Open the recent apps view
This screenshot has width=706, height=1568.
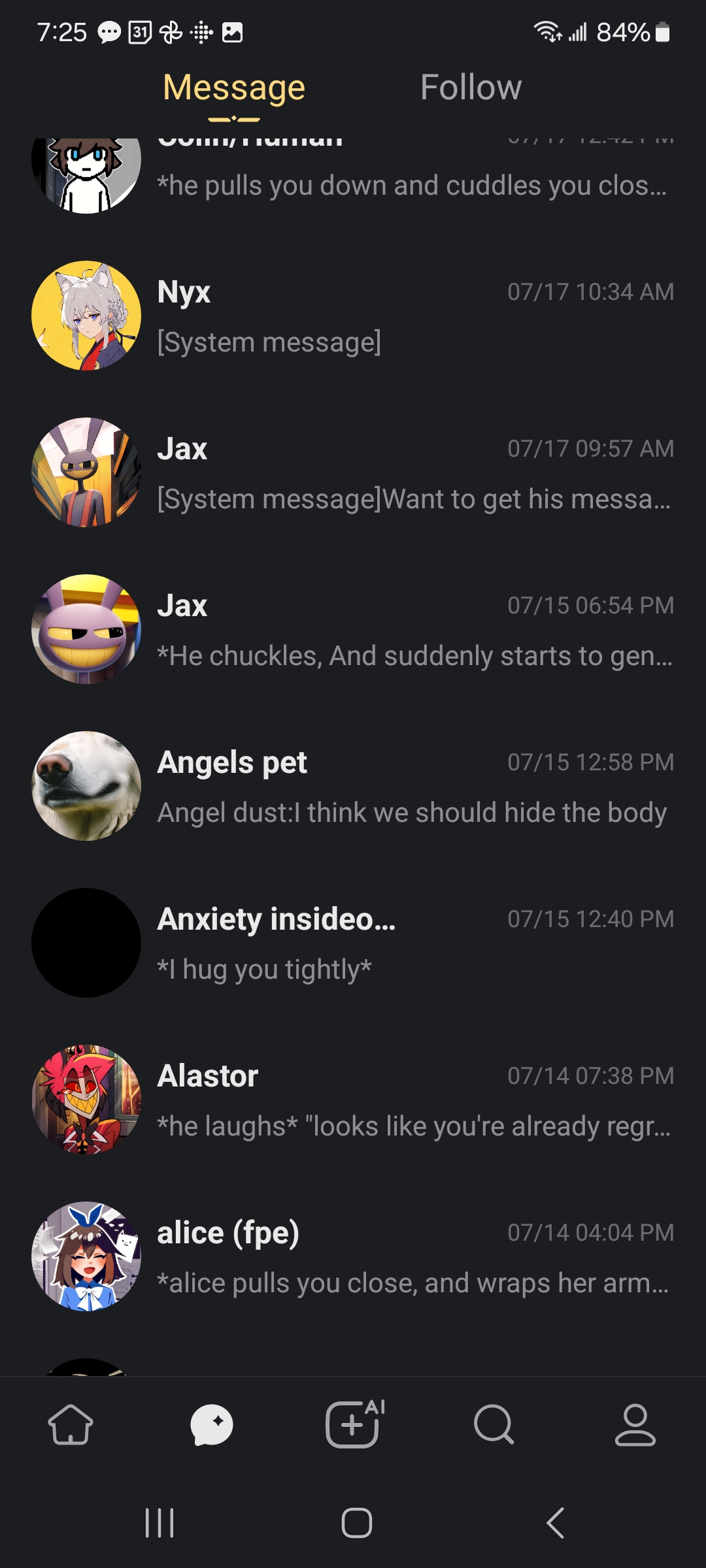(160, 1523)
